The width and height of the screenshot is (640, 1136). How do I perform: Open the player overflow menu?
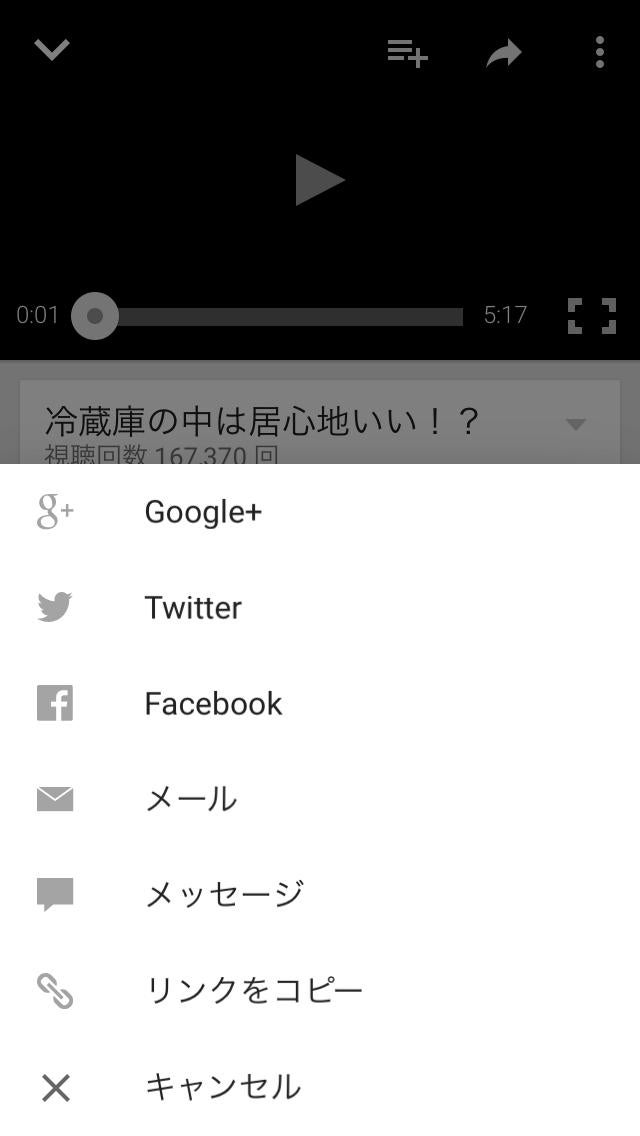599,52
